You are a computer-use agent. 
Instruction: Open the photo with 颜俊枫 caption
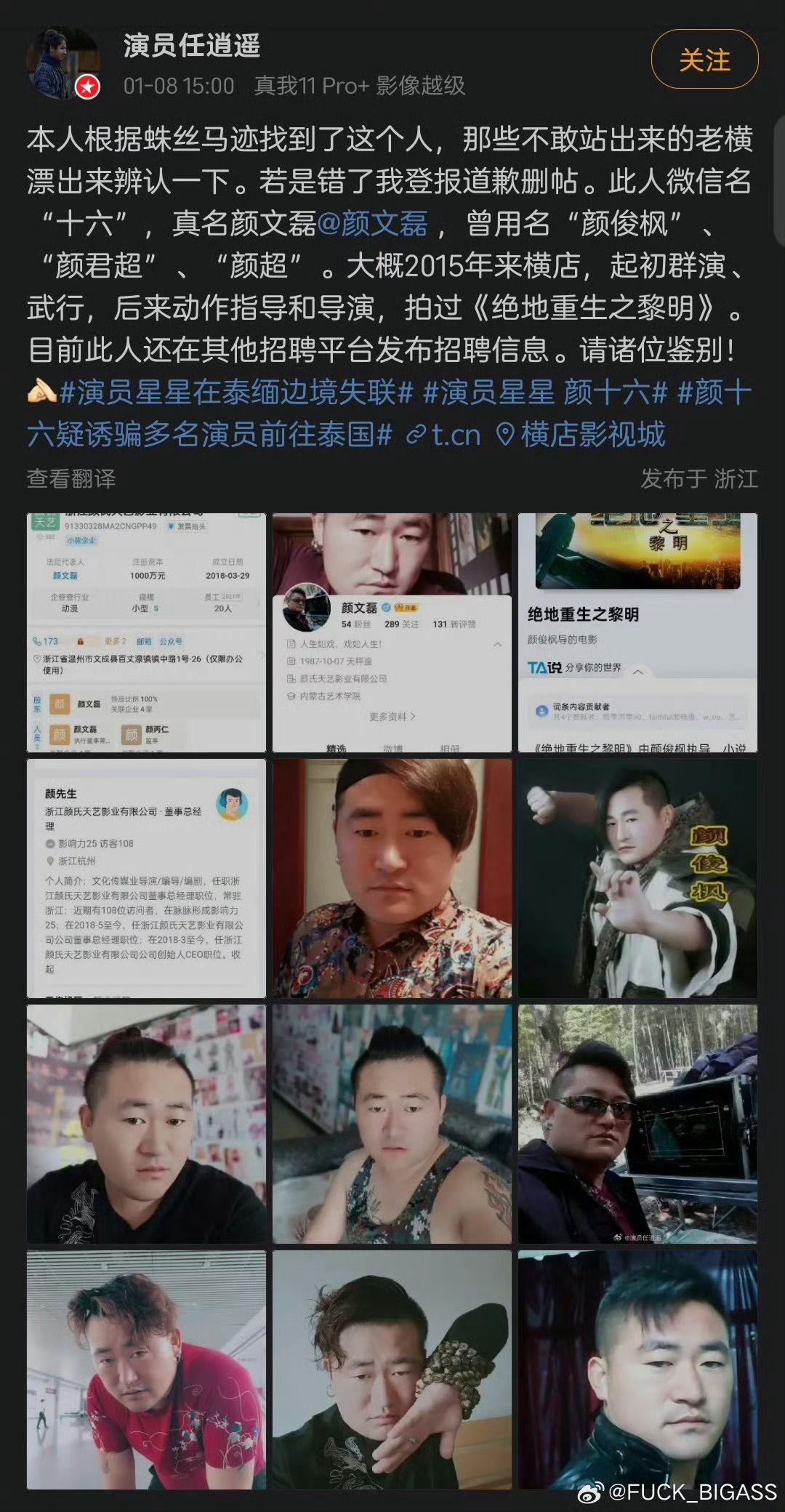[x=637, y=878]
